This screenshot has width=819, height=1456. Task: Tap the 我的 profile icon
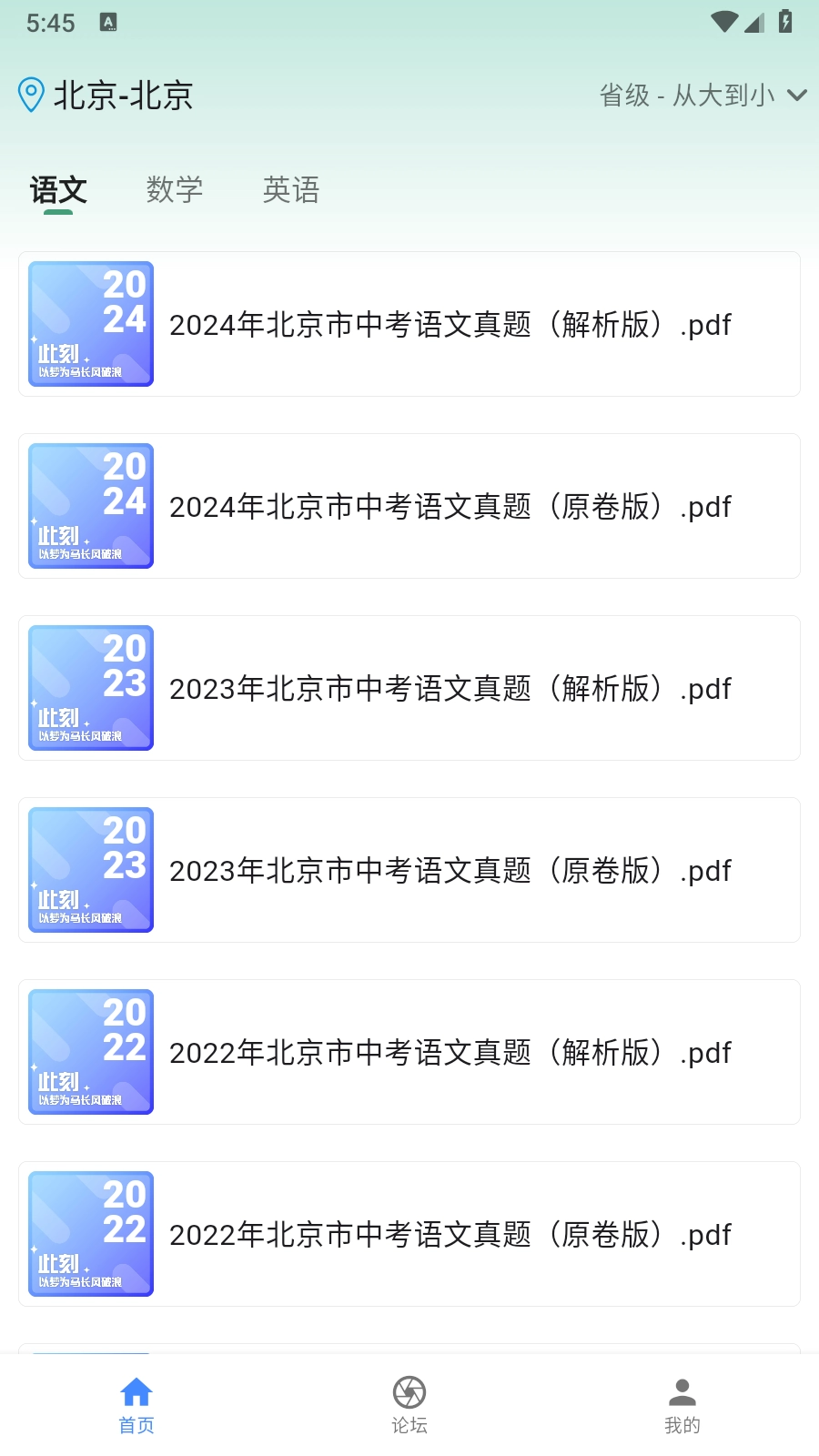(682, 1390)
